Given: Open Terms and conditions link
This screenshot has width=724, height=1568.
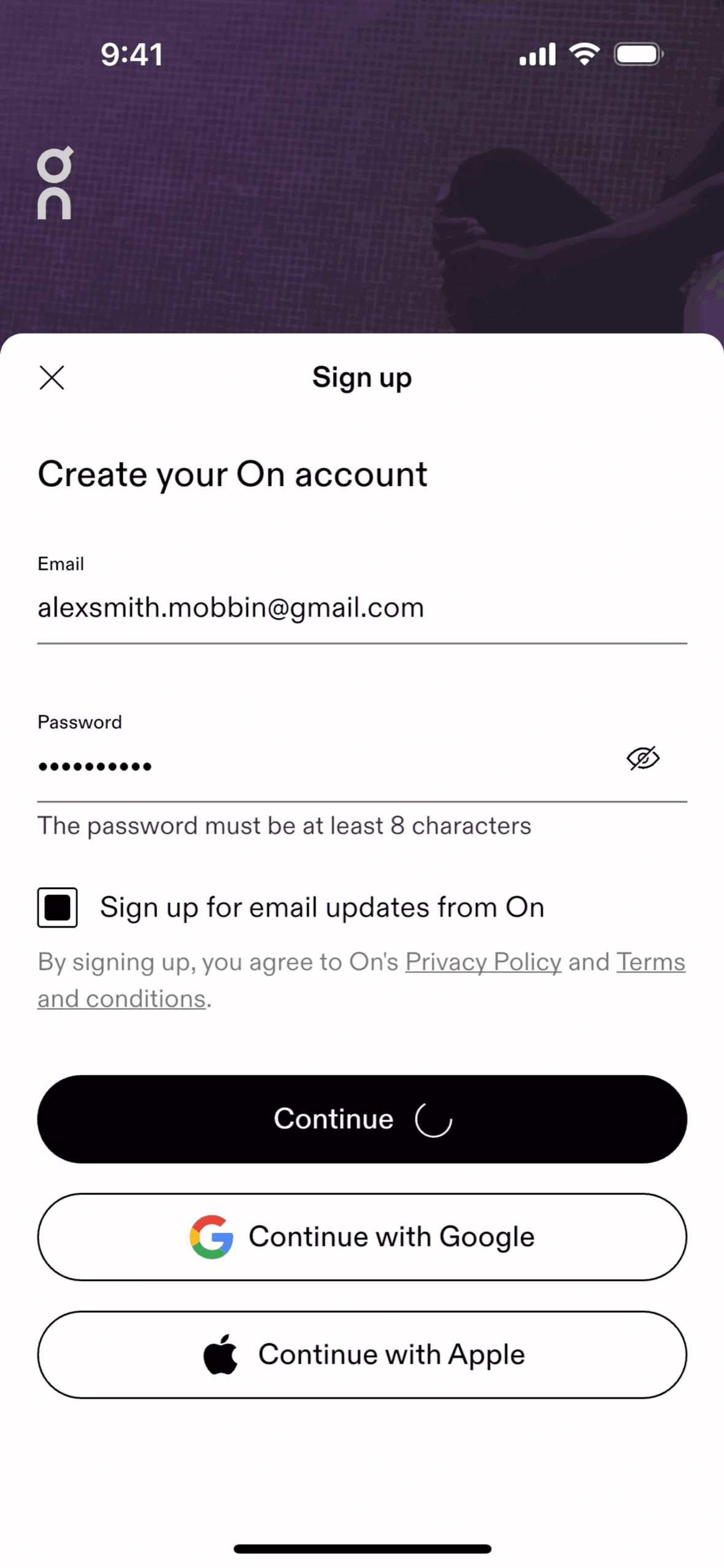Looking at the screenshot, I should tap(650, 961).
